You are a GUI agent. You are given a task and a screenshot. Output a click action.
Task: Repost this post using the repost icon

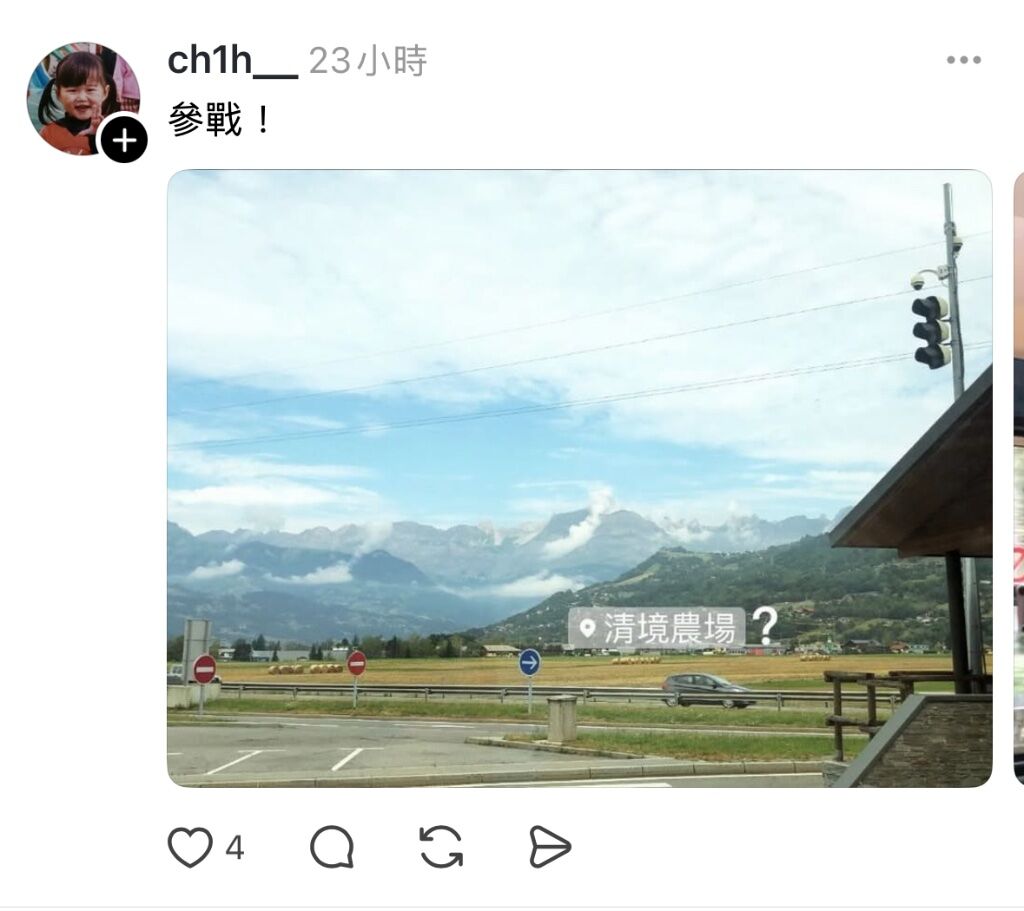[x=441, y=849]
